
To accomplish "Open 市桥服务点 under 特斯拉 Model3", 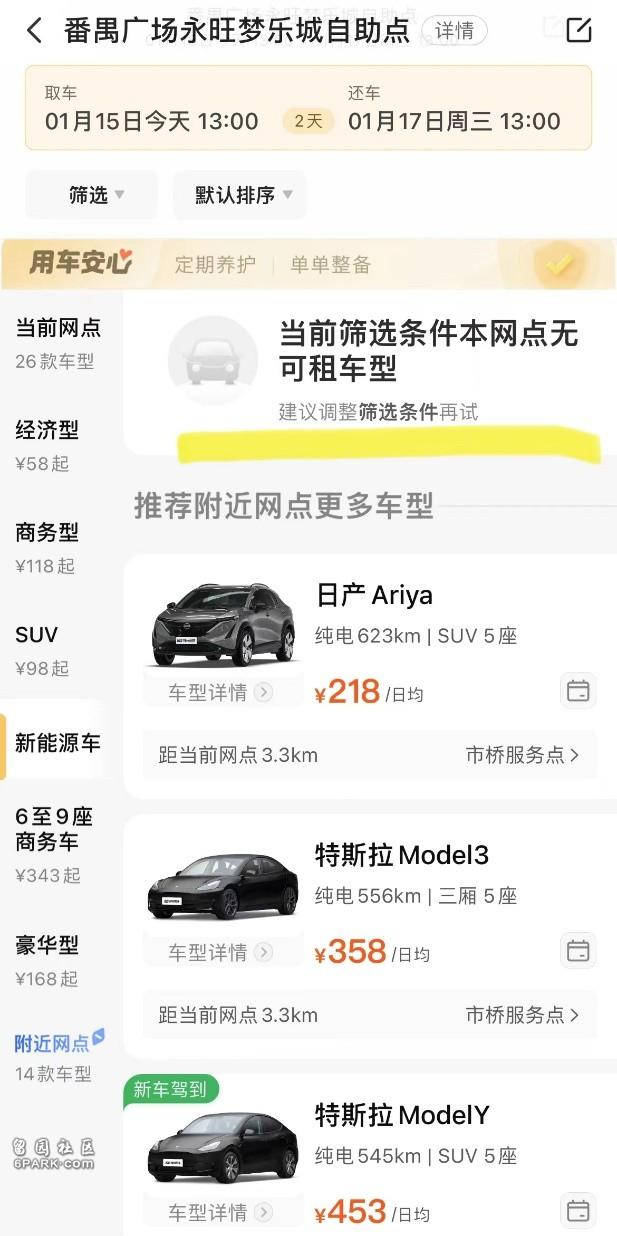I will 522,1015.
